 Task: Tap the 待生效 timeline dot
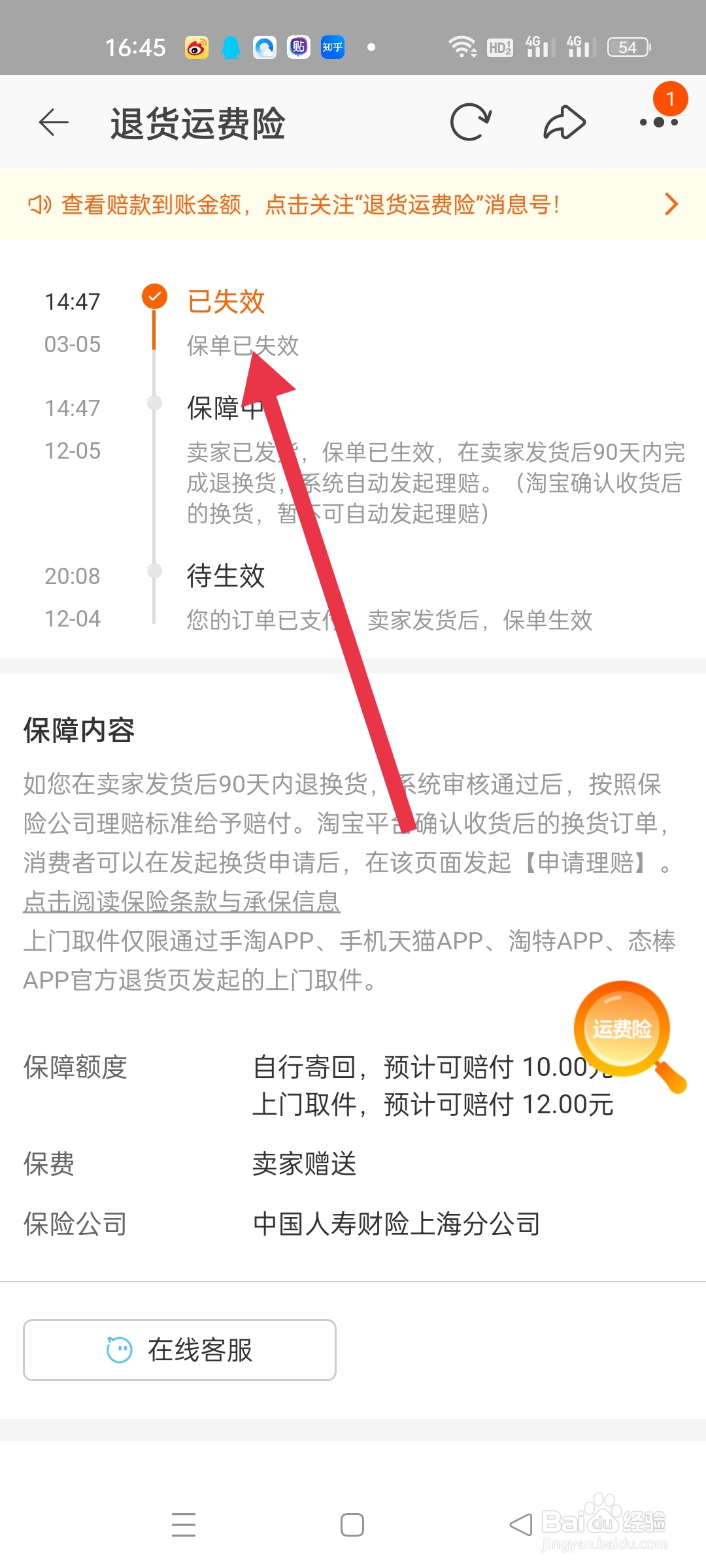(155, 571)
